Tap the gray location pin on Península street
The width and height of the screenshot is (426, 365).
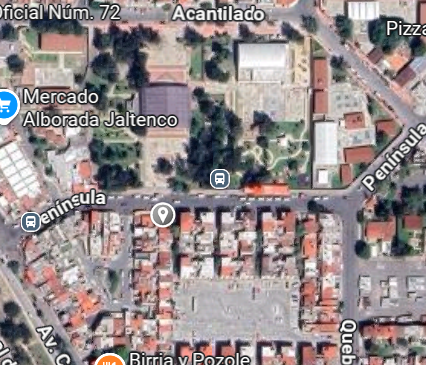click(x=163, y=215)
